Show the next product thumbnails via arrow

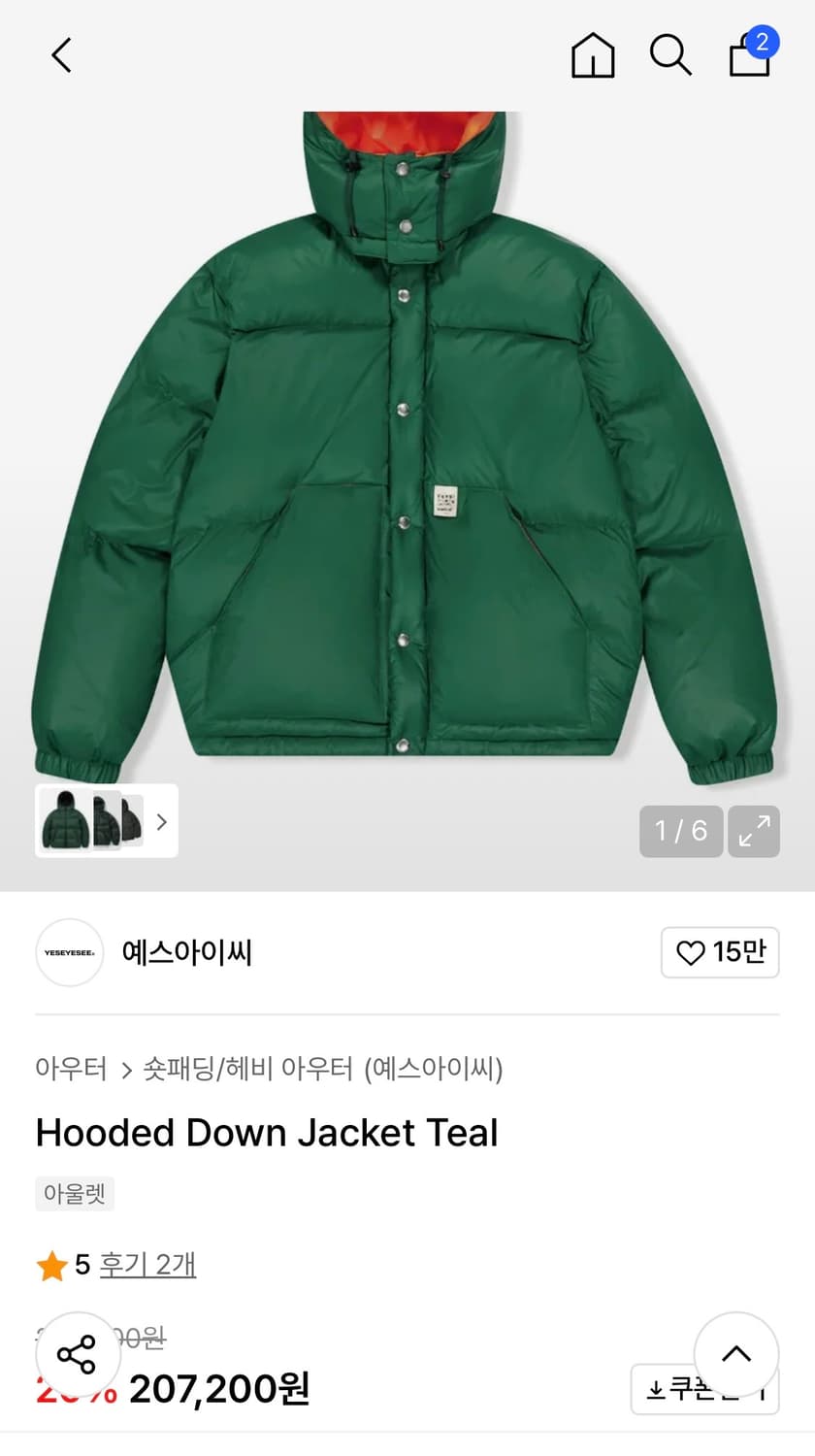tap(160, 821)
